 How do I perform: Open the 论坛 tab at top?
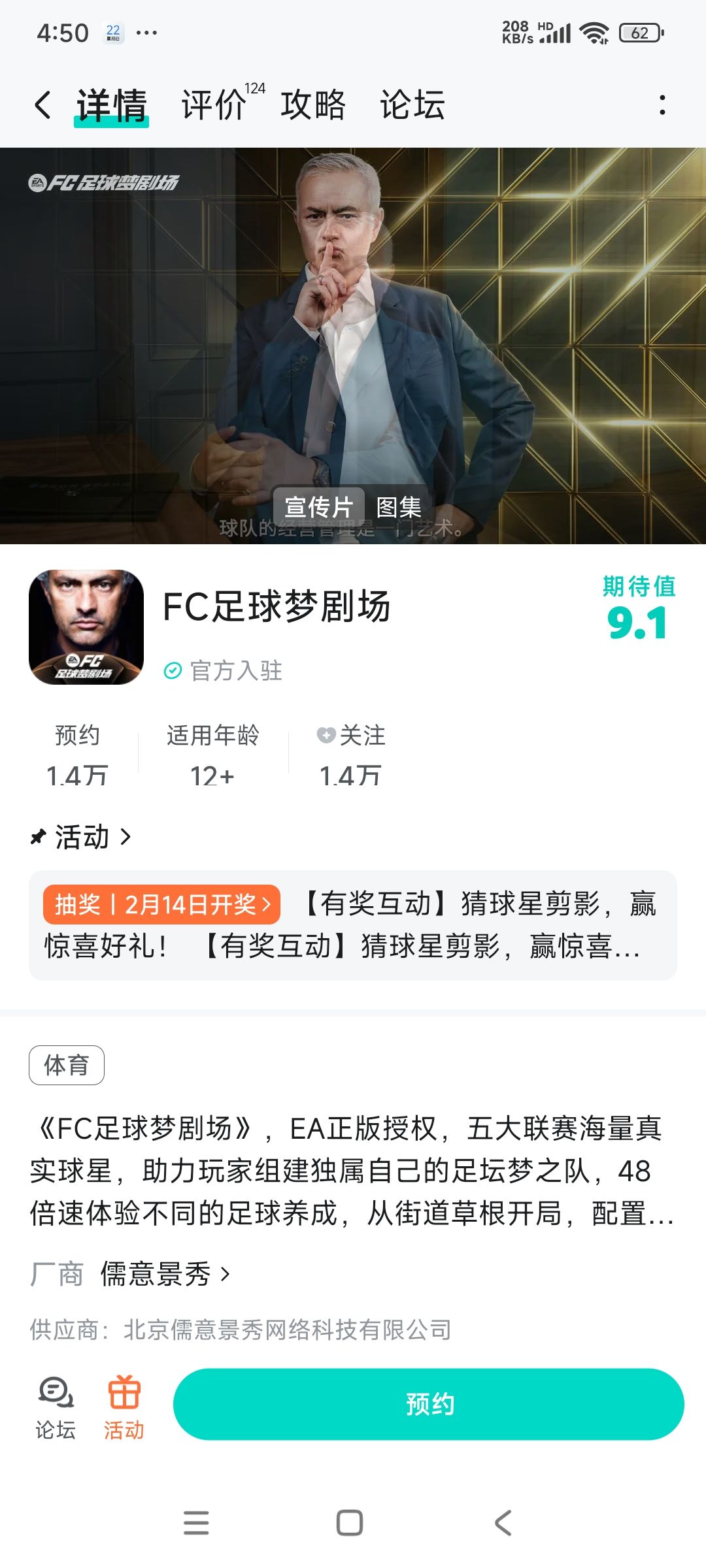(412, 105)
